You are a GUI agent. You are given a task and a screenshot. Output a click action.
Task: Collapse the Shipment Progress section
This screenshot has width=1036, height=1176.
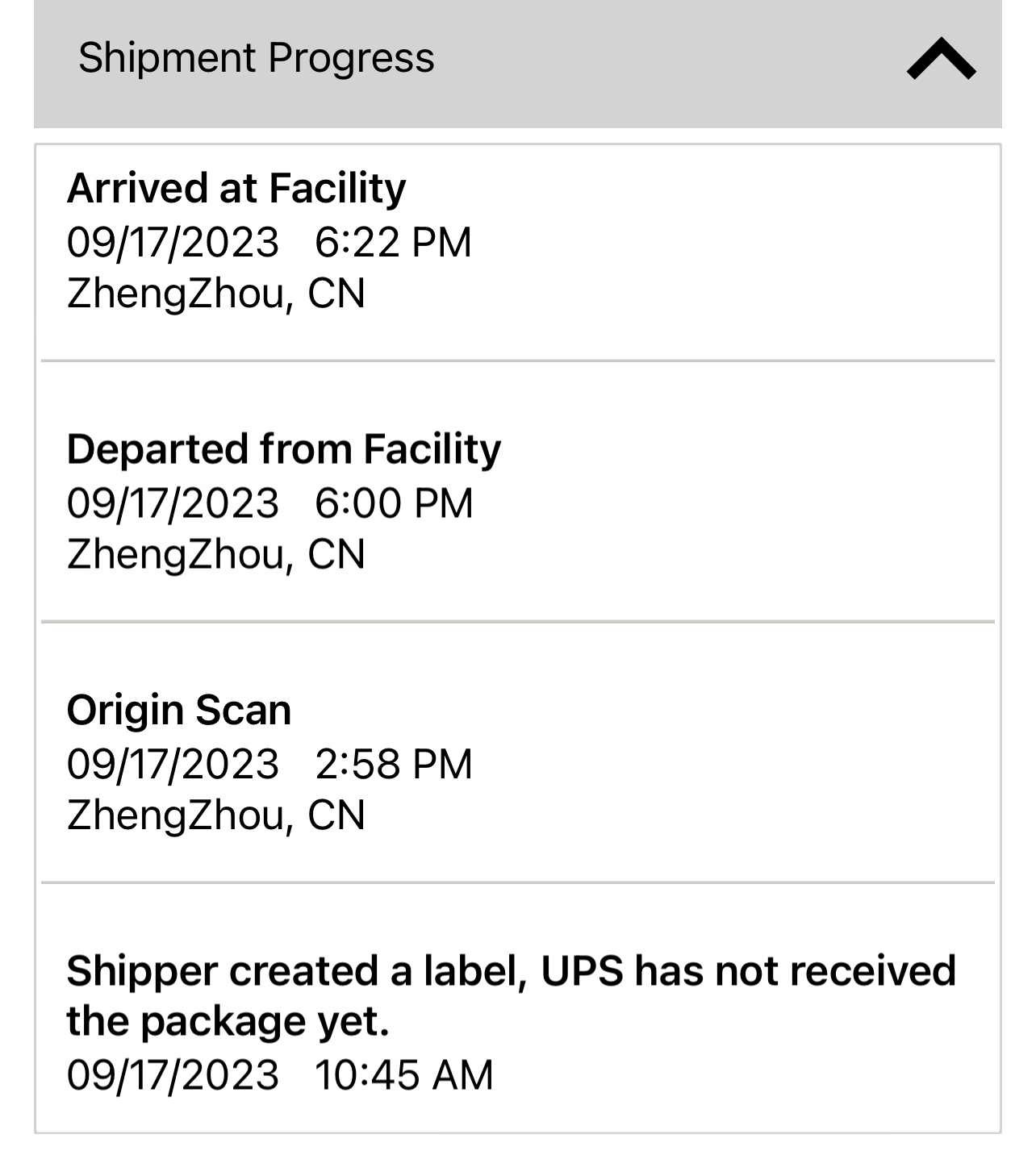click(x=941, y=60)
